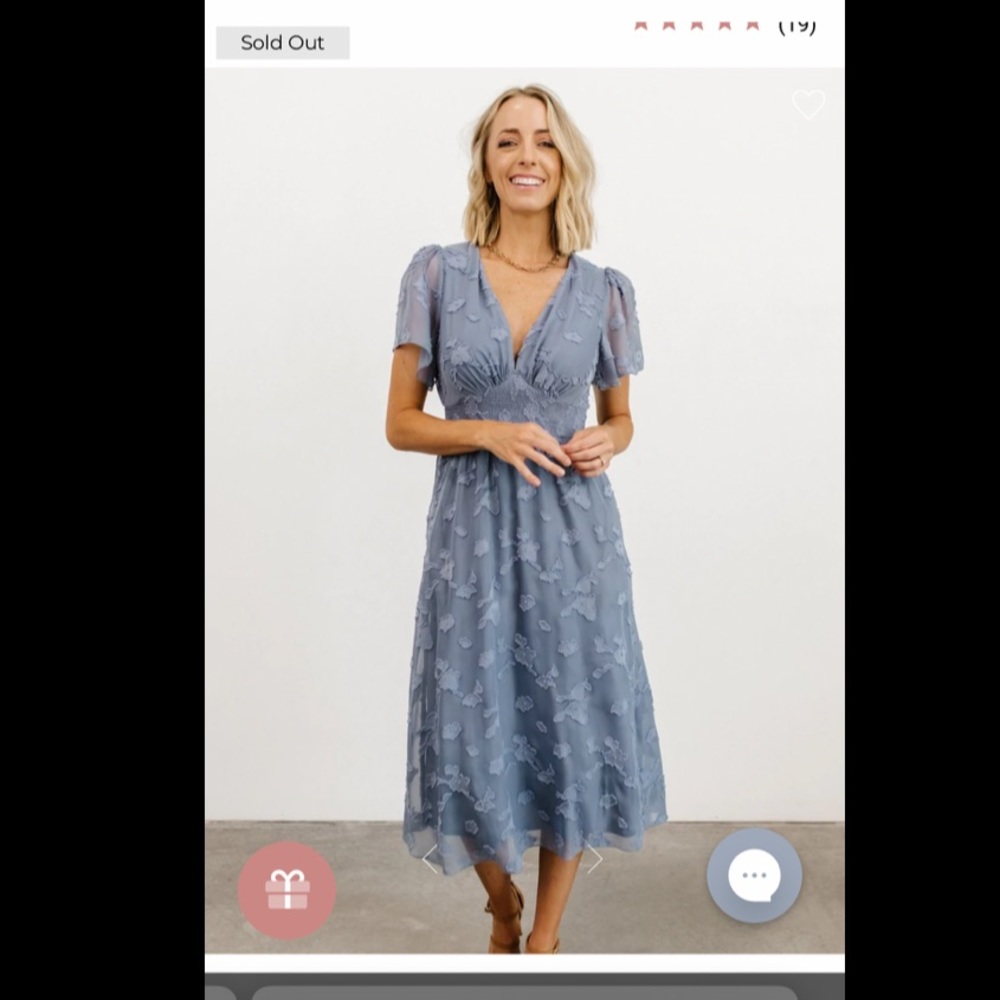1000x1000 pixels.
Task: Open the gift rewards button
Action: click(287, 890)
